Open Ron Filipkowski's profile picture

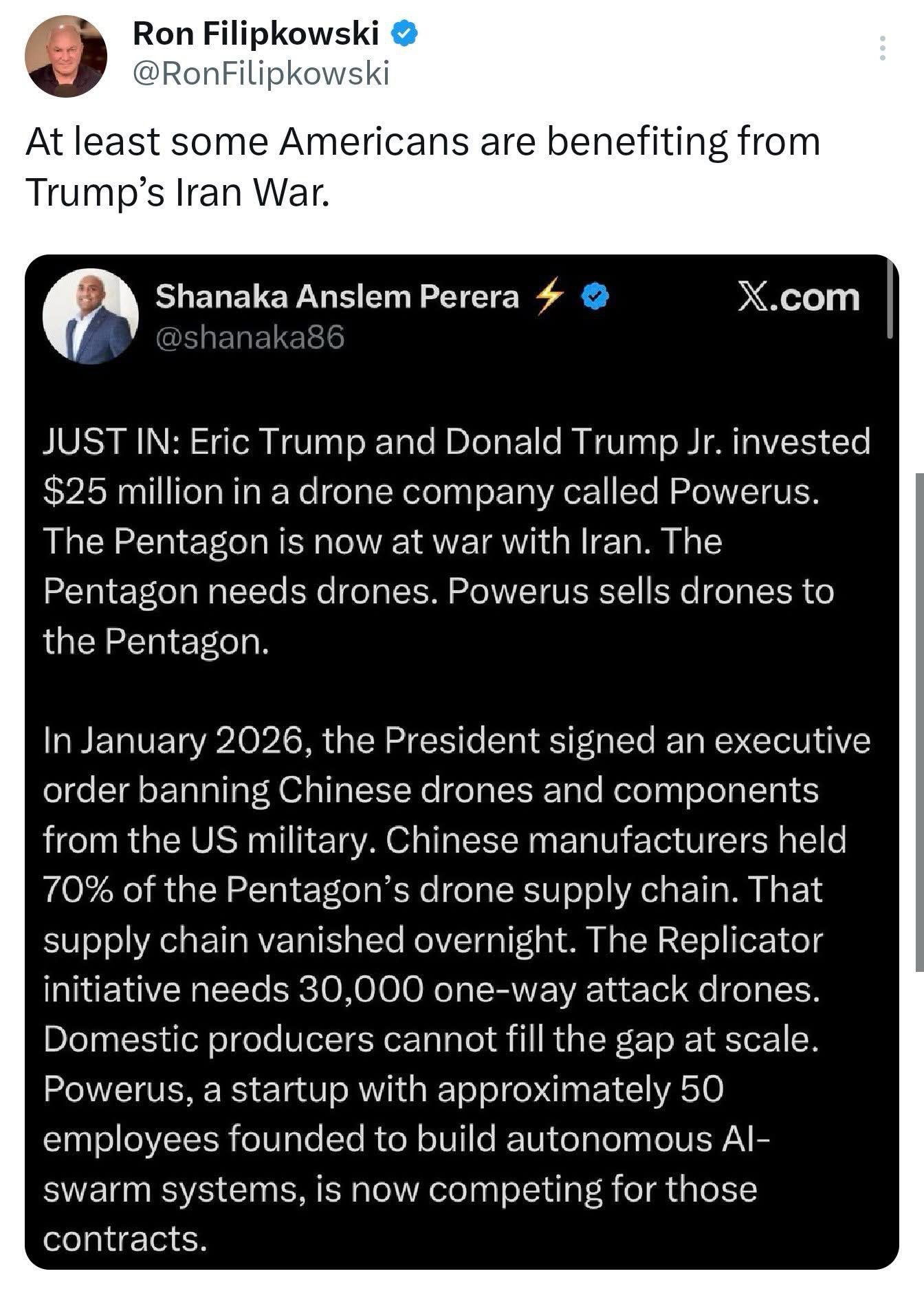[x=66, y=56]
